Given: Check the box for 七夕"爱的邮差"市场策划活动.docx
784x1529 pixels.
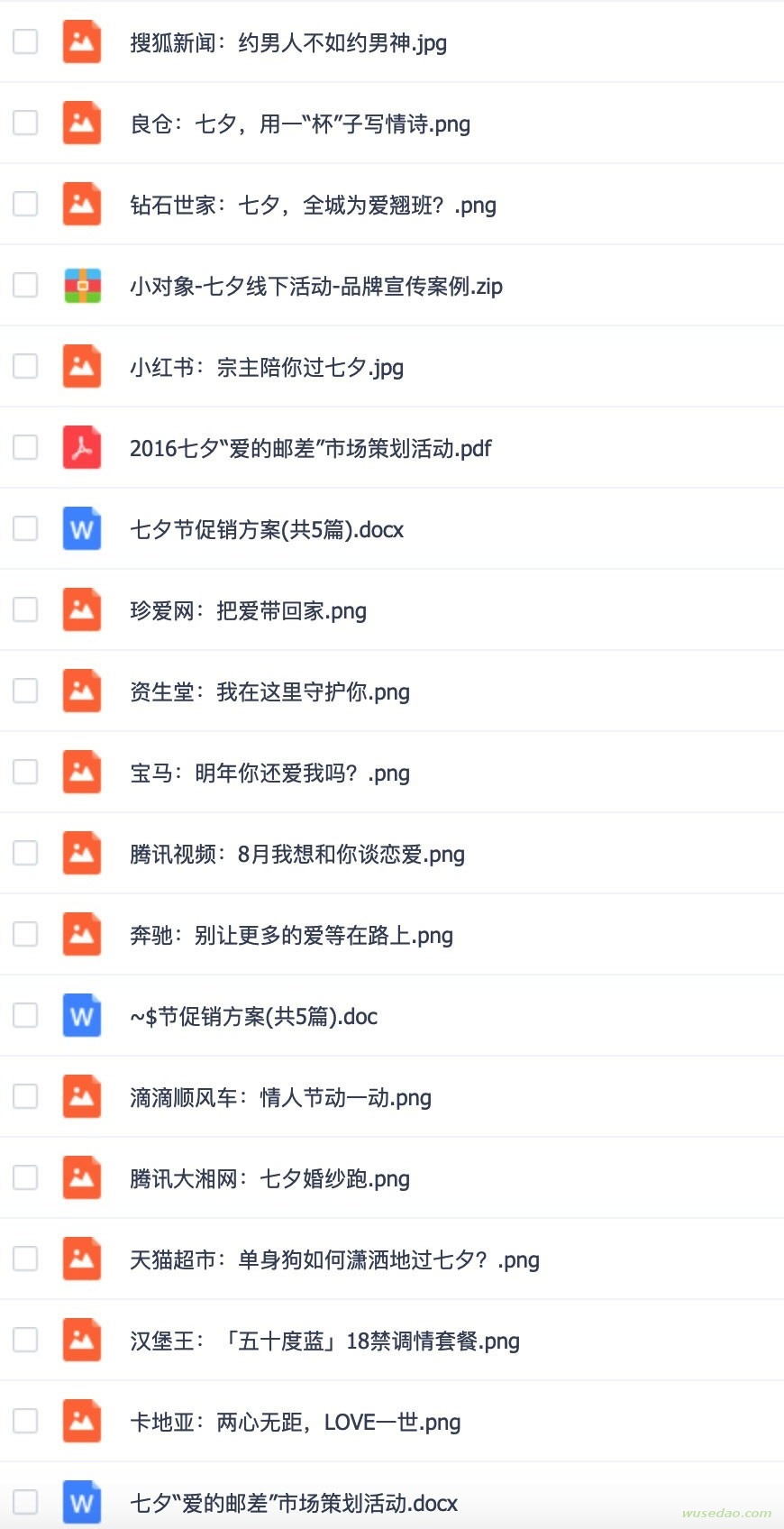Looking at the screenshot, I should [25, 1502].
